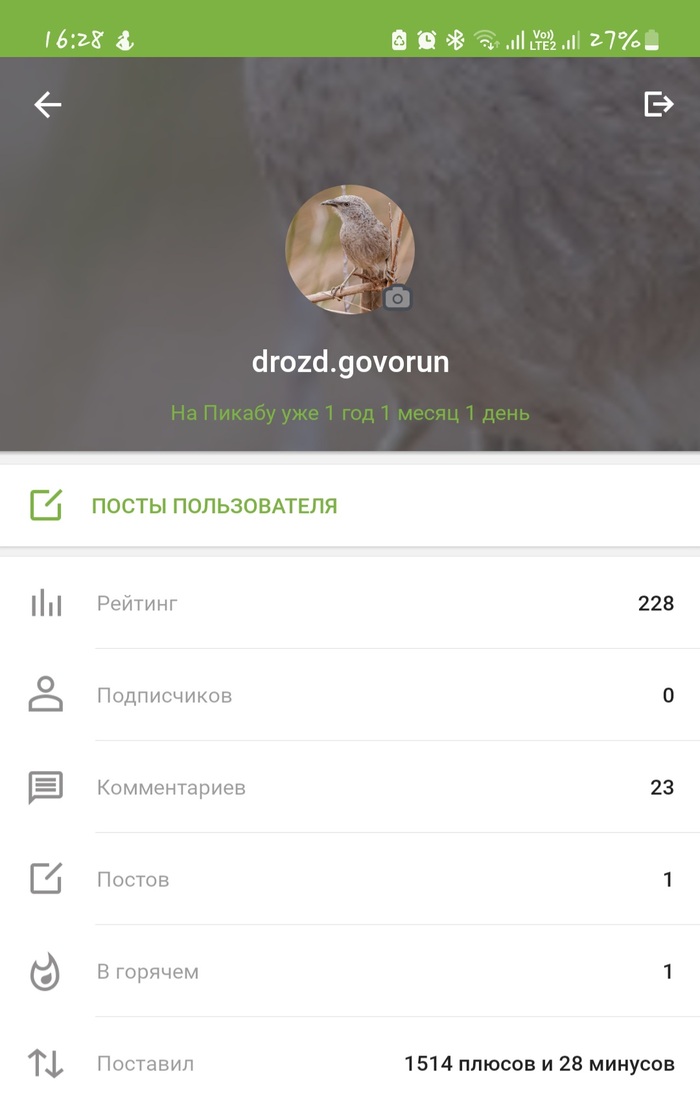The image size is (700, 1108).
Task: Open ПОСТЫ ПОЛЬЗОВАТЕЛЯ
Action: (214, 506)
